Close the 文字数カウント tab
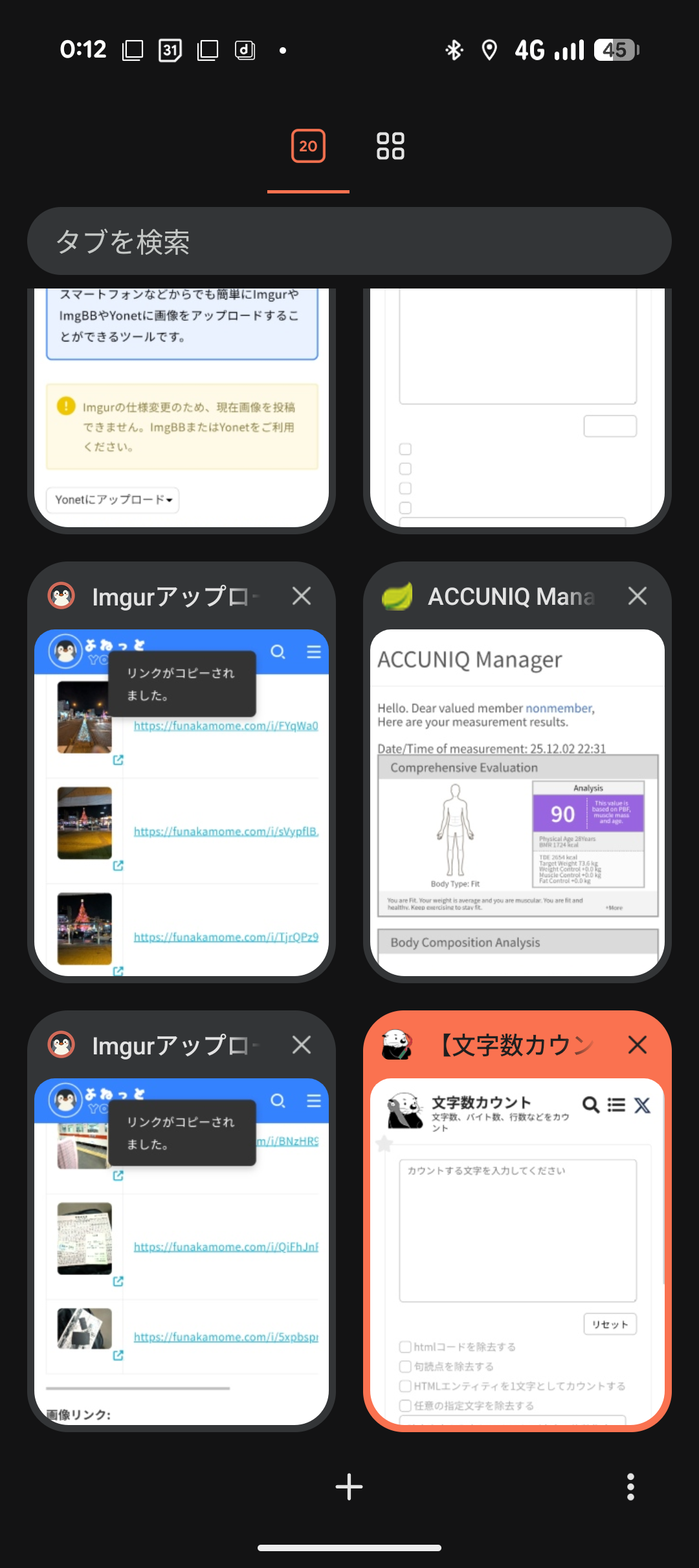 pos(637,1045)
